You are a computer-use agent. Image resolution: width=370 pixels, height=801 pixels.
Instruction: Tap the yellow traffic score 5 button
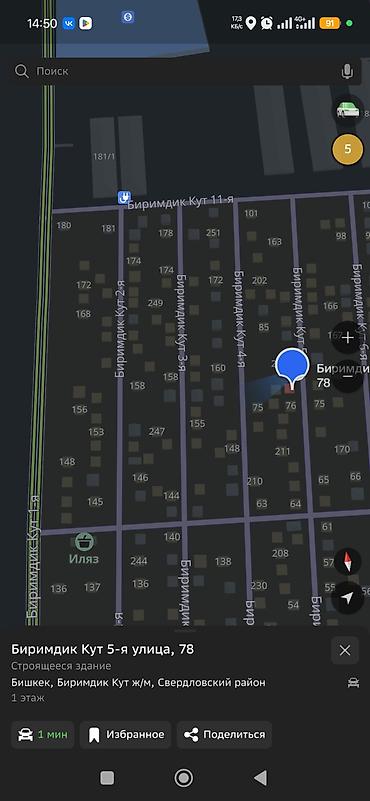[348, 149]
